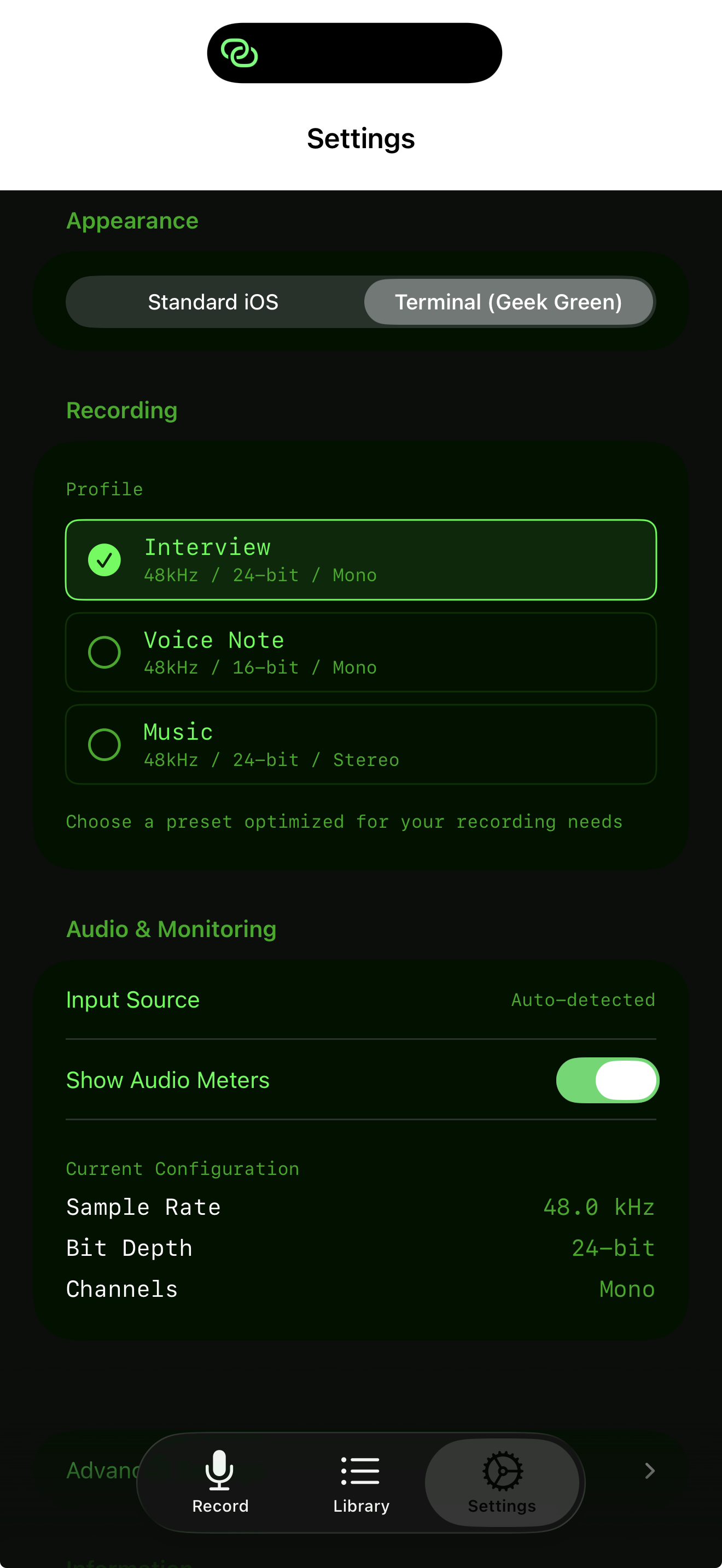This screenshot has height=1568, width=722.
Task: Tap the checkmark icon on the Interview profile
Action: point(104,559)
